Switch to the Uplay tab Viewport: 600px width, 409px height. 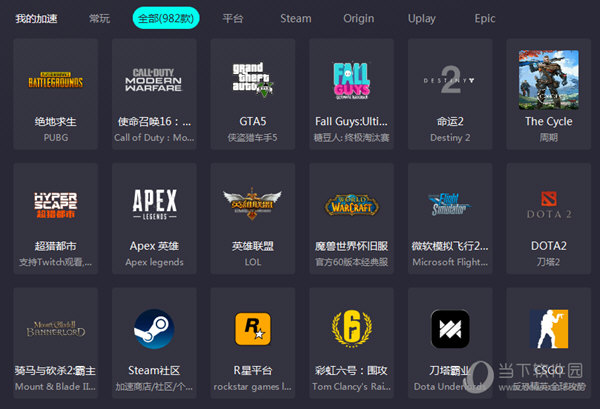[422, 18]
